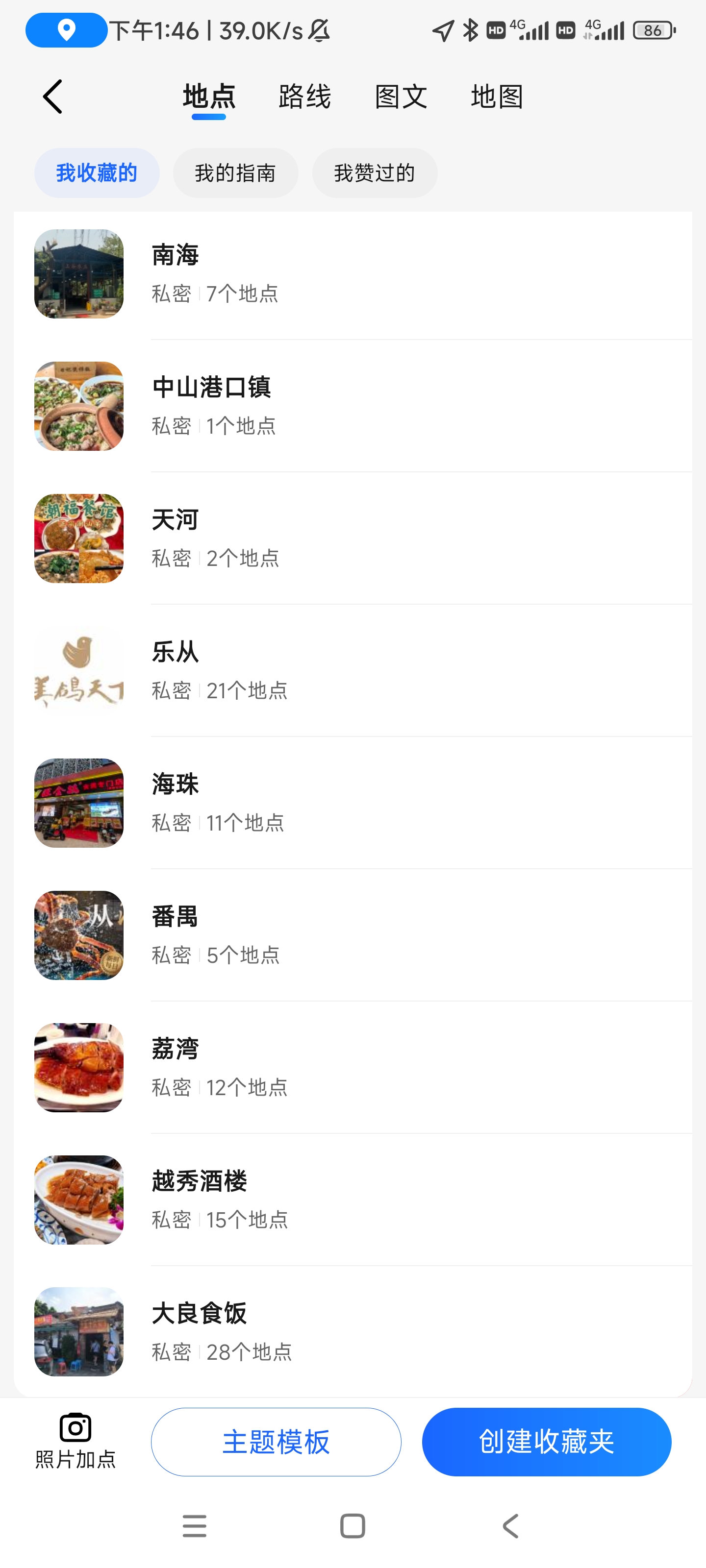706x1568 pixels.
Task: Switch to the 路线 tab
Action: (304, 96)
